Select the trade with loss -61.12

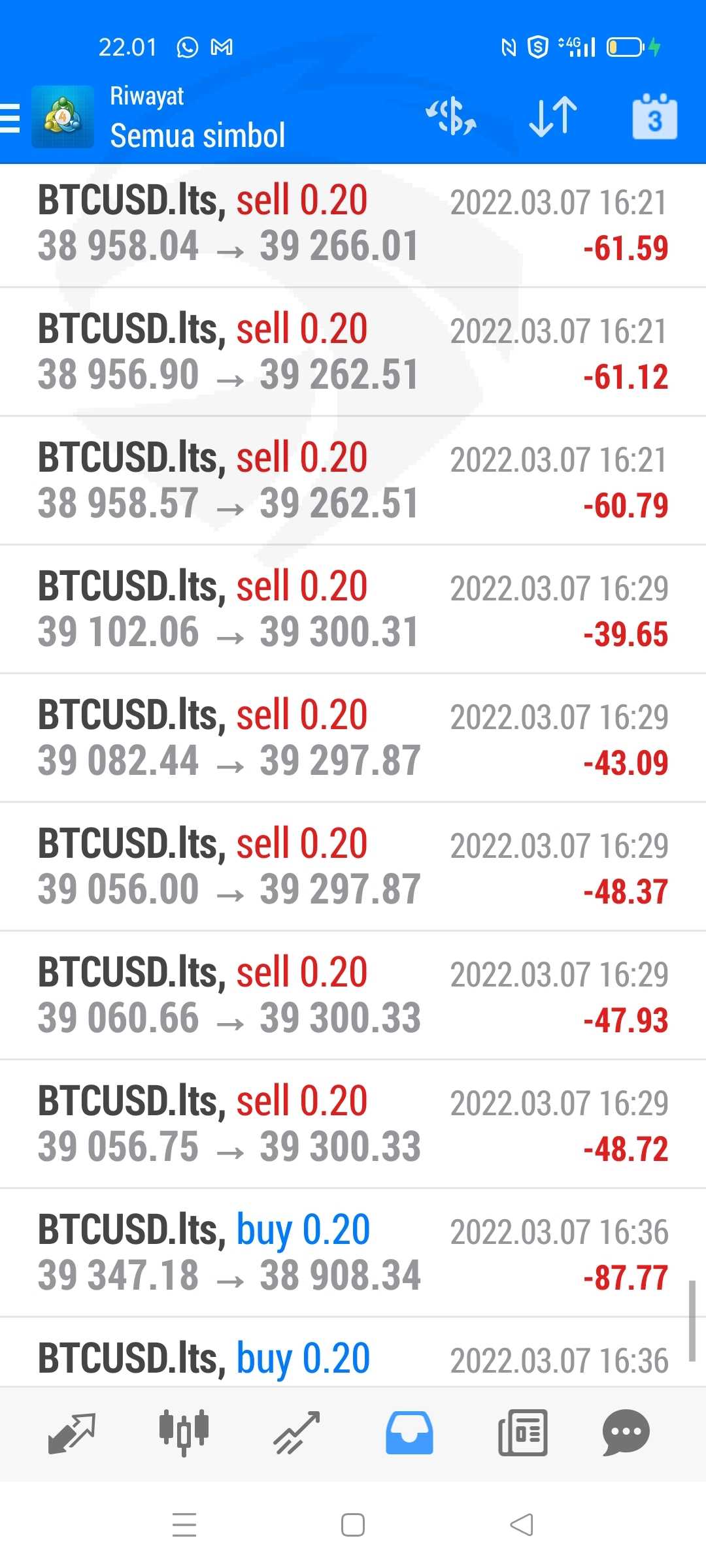(x=353, y=351)
